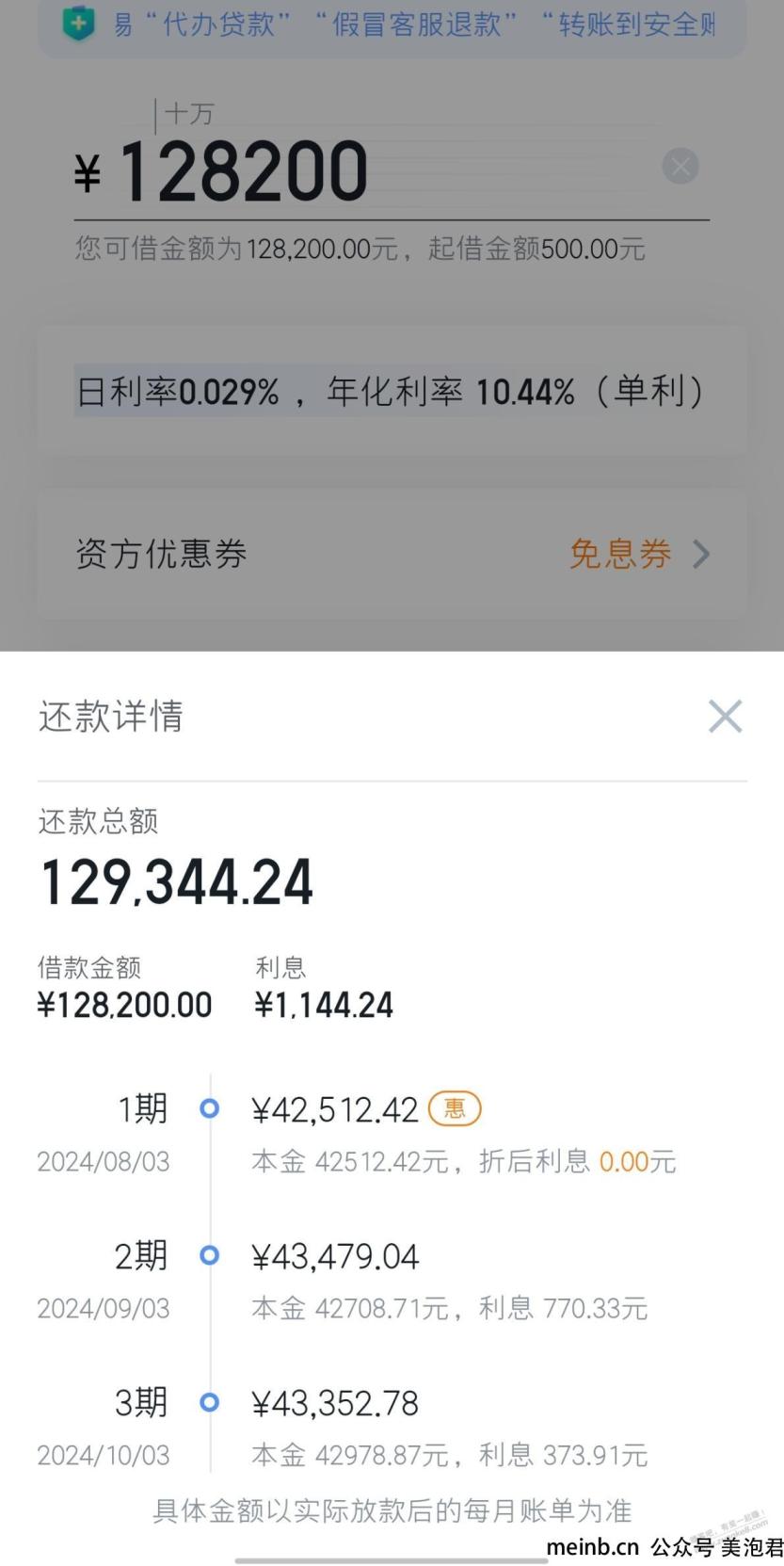Image resolution: width=784 pixels, height=1566 pixels.
Task: Close the 还款详情 repayment details sheet
Action: [x=725, y=717]
